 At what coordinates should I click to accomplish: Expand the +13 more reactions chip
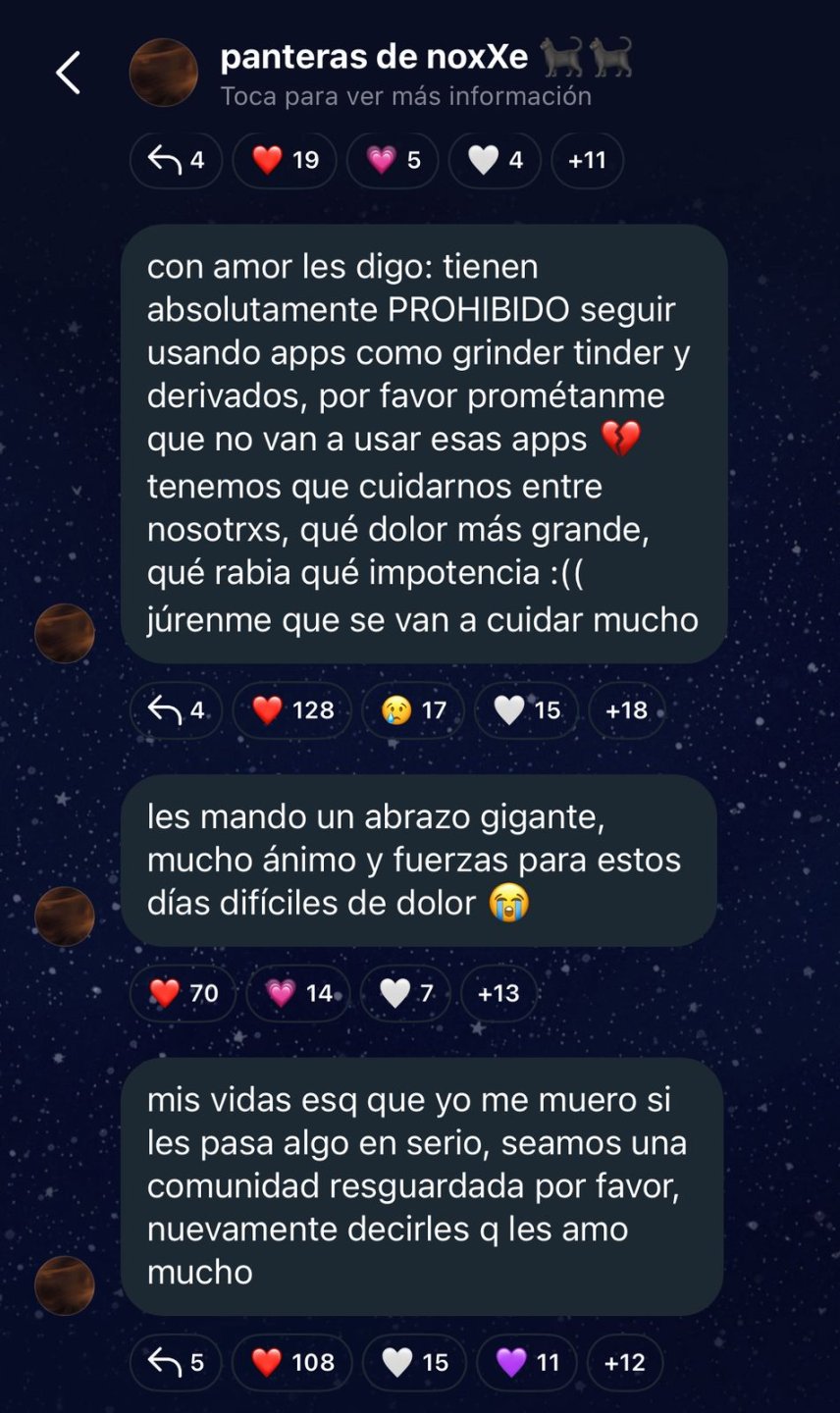pos(498,993)
